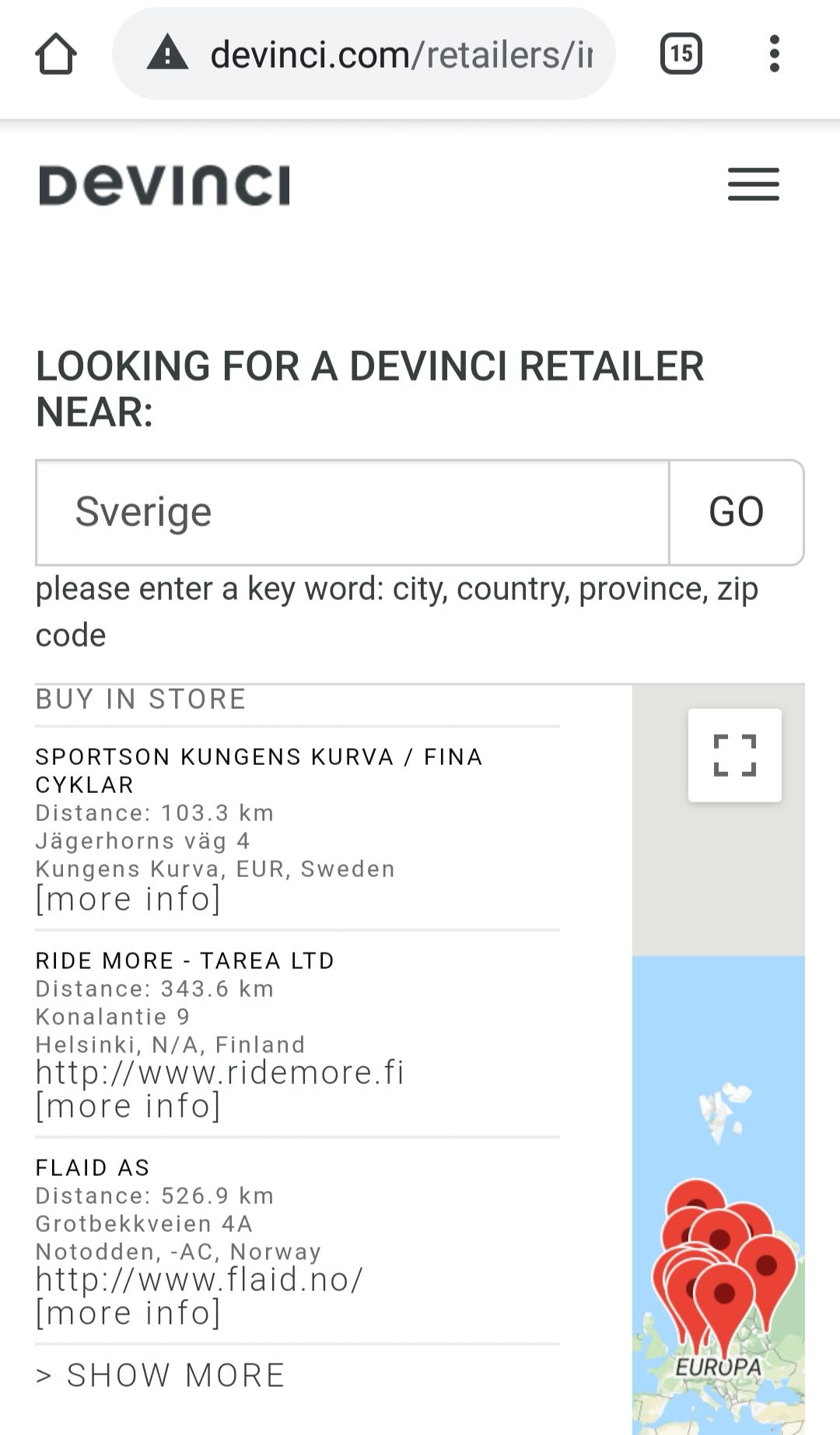Edit the Sverige location search field
840x1435 pixels.
[352, 512]
